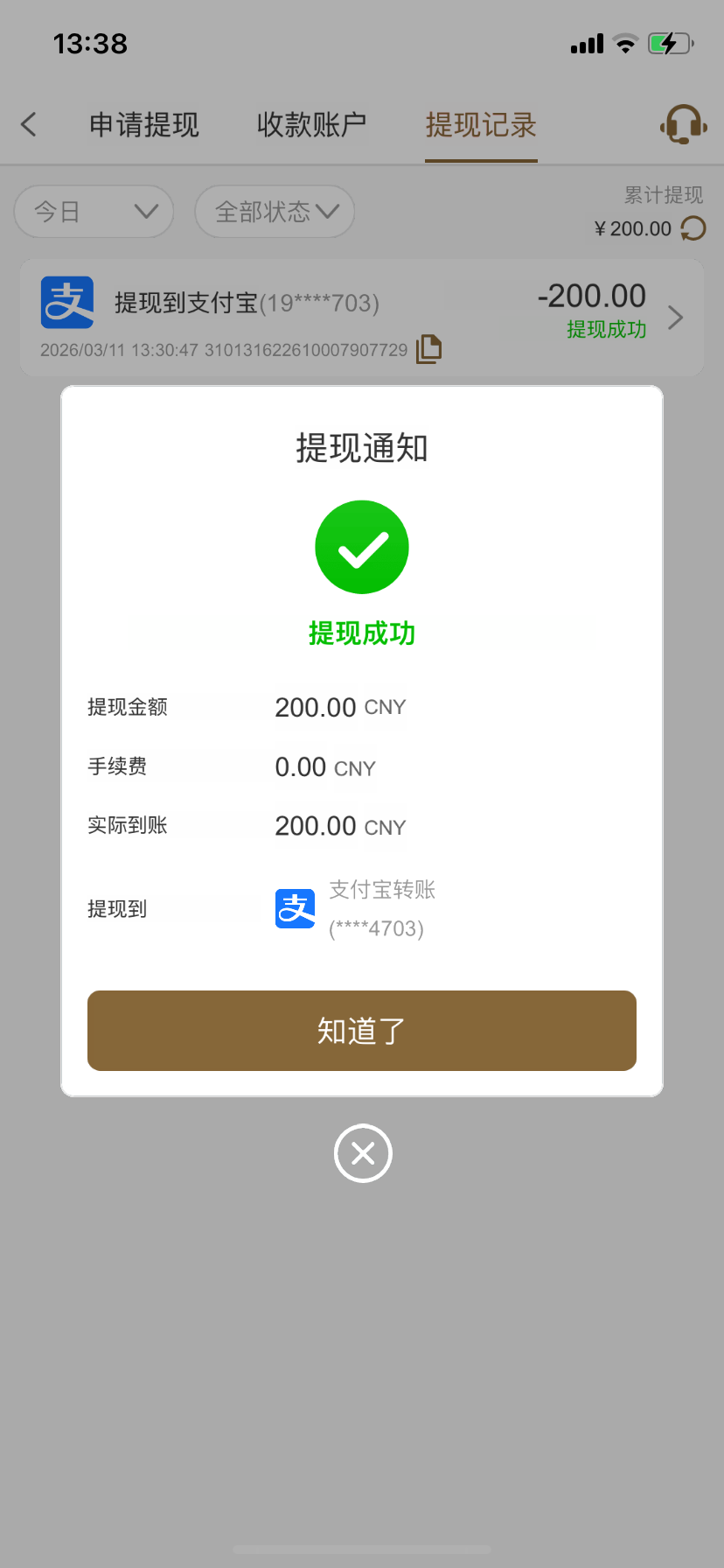Open the 提现到支付宝 -200.00 record
This screenshot has width=724, height=1568.
[x=361, y=317]
